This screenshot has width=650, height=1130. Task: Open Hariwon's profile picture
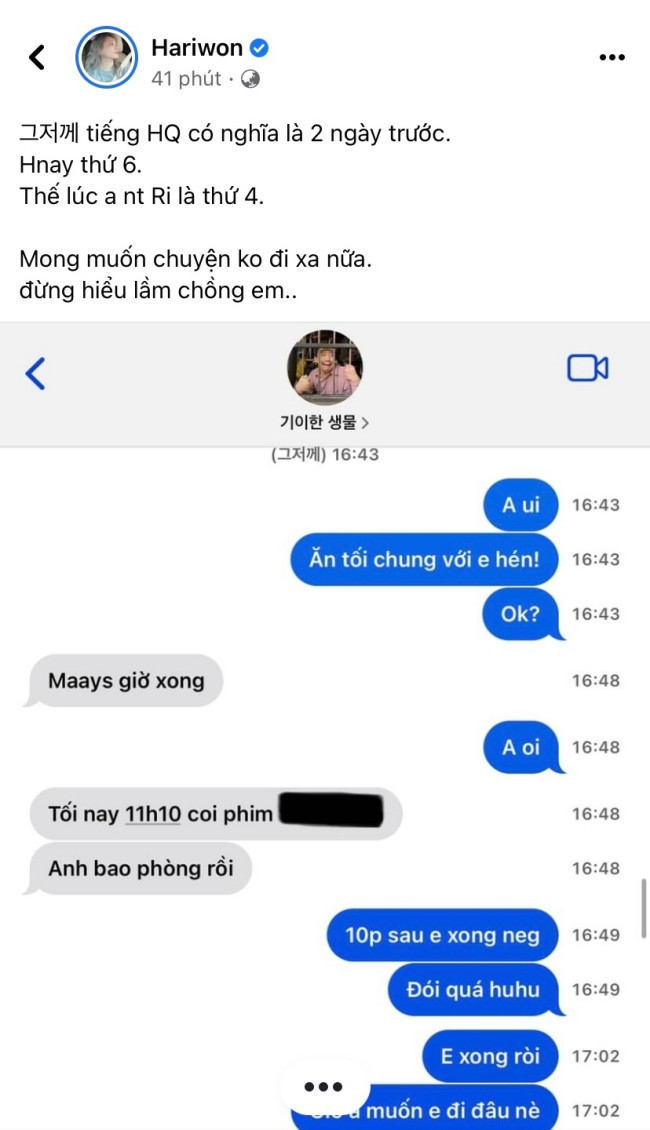(x=107, y=57)
